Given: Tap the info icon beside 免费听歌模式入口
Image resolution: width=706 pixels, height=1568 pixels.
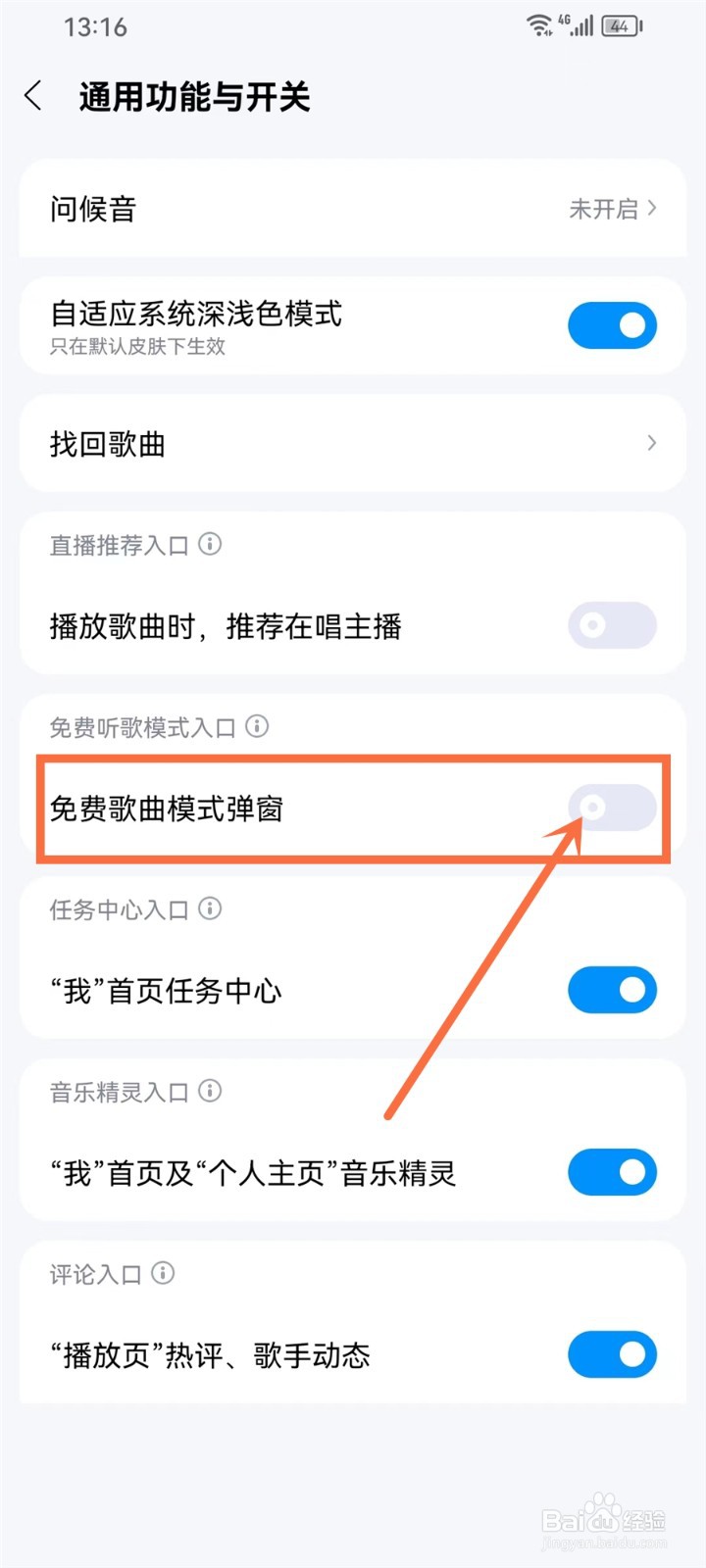Looking at the screenshot, I should point(256,726).
